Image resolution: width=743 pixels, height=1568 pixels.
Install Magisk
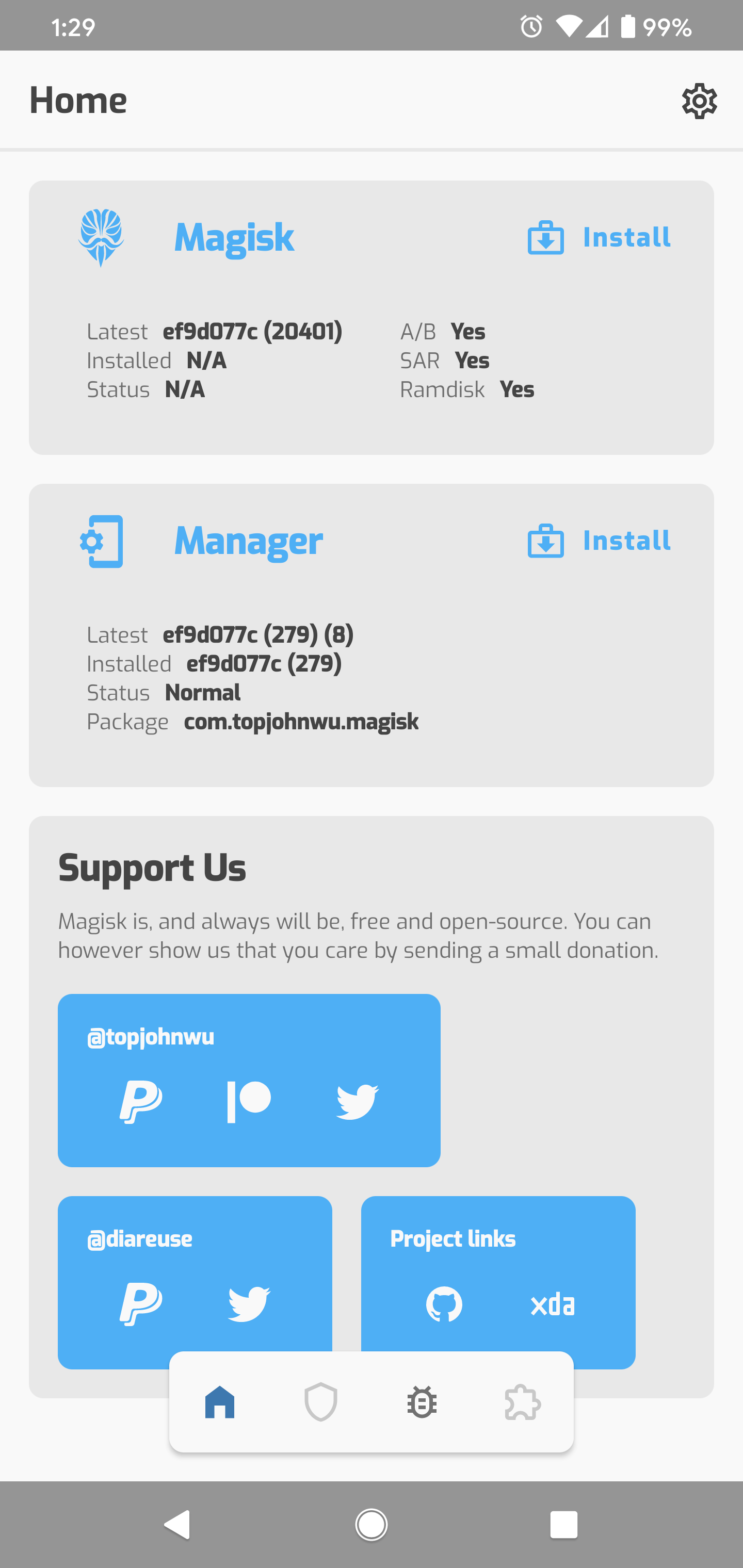click(599, 237)
